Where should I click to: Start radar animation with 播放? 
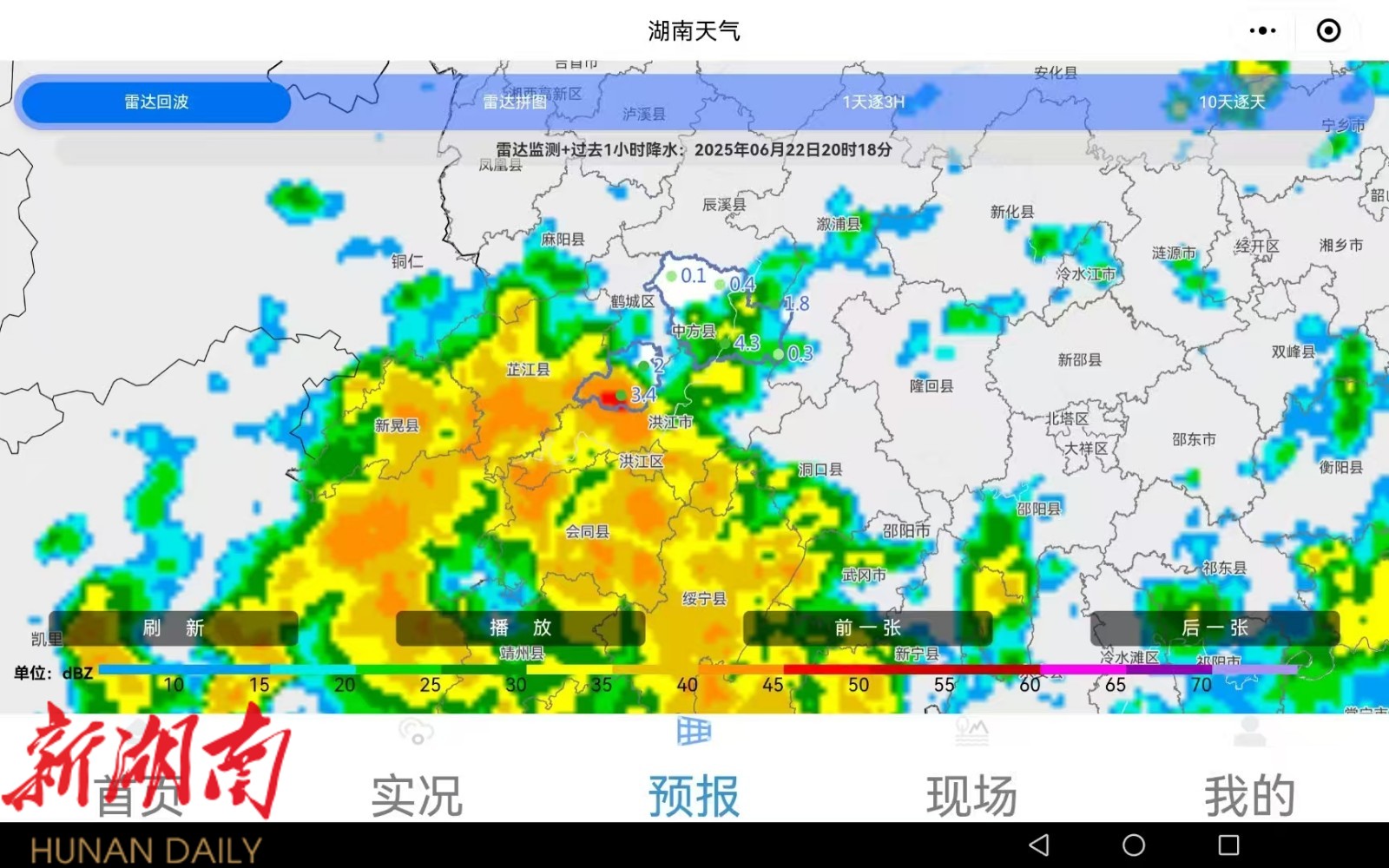521,628
